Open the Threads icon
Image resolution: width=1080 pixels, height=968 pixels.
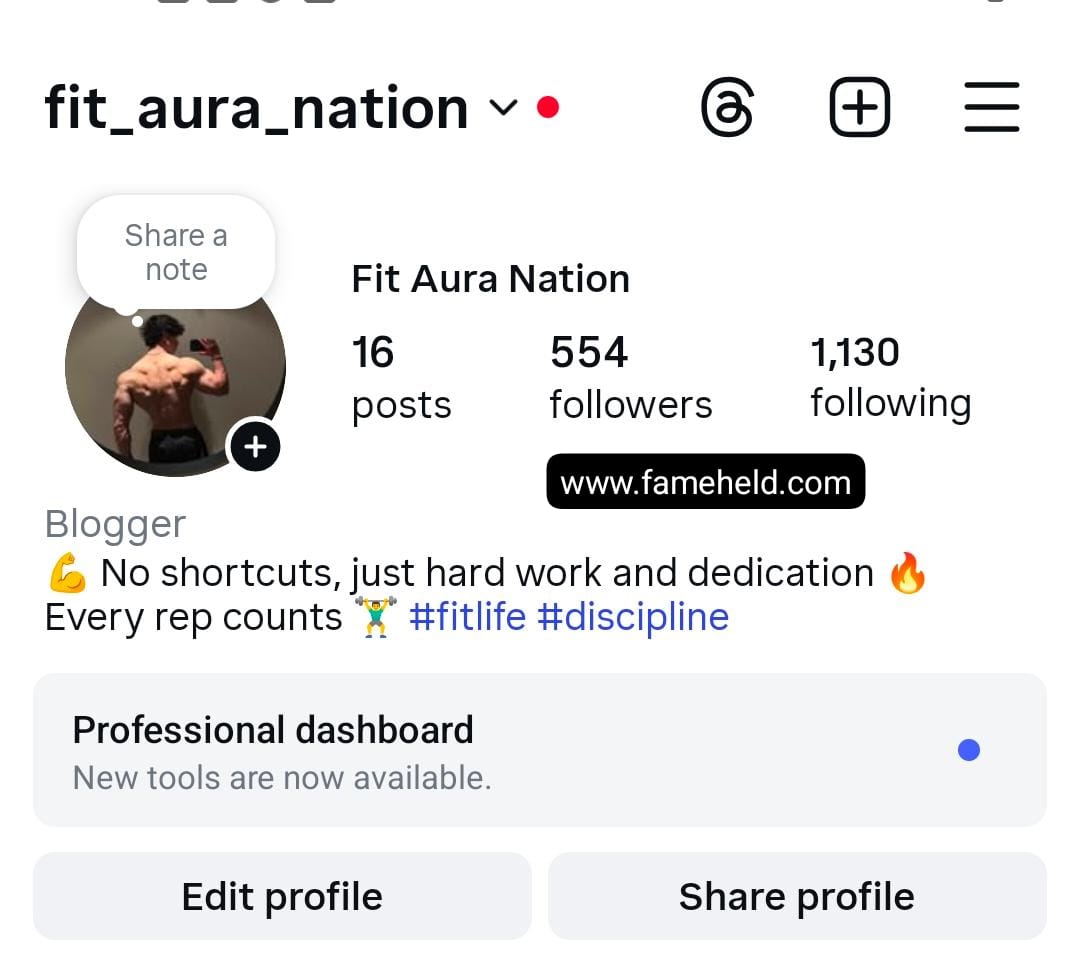(x=727, y=107)
